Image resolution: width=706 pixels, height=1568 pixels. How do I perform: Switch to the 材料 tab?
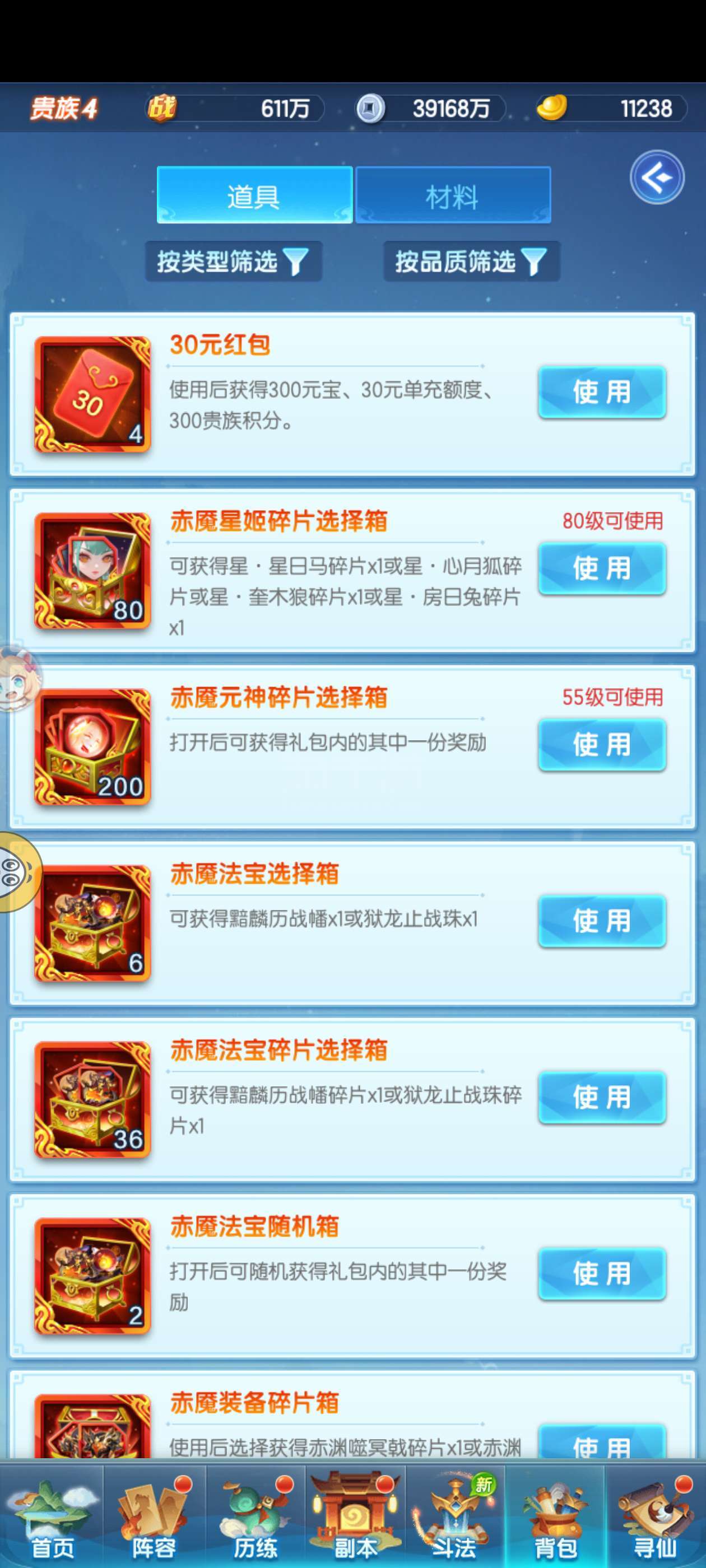click(453, 195)
